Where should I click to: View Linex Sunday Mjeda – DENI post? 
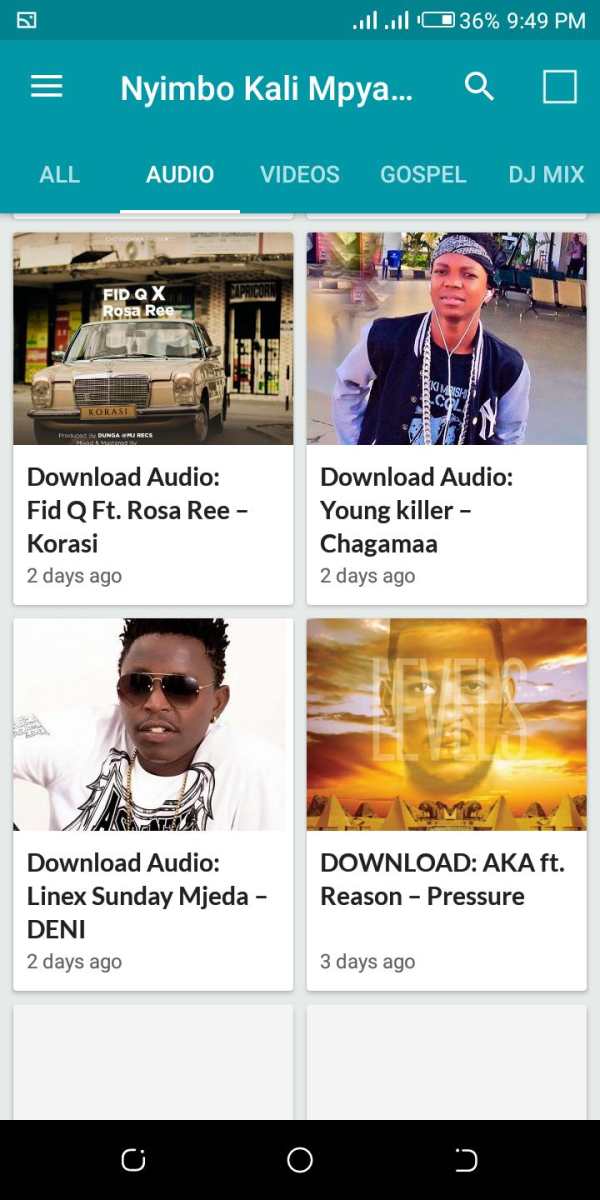coord(153,805)
